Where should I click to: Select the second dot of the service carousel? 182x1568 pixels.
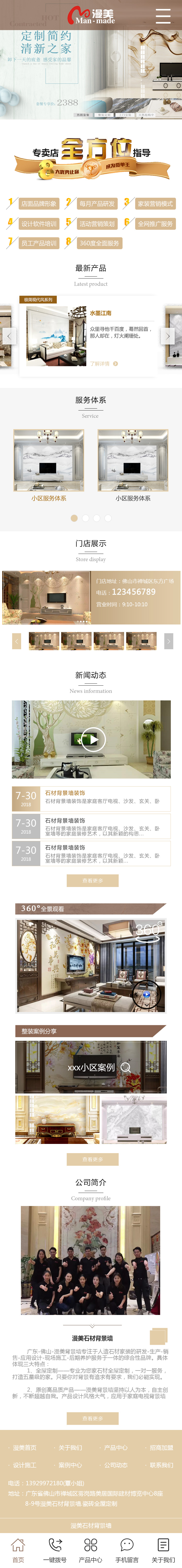(x=85, y=518)
